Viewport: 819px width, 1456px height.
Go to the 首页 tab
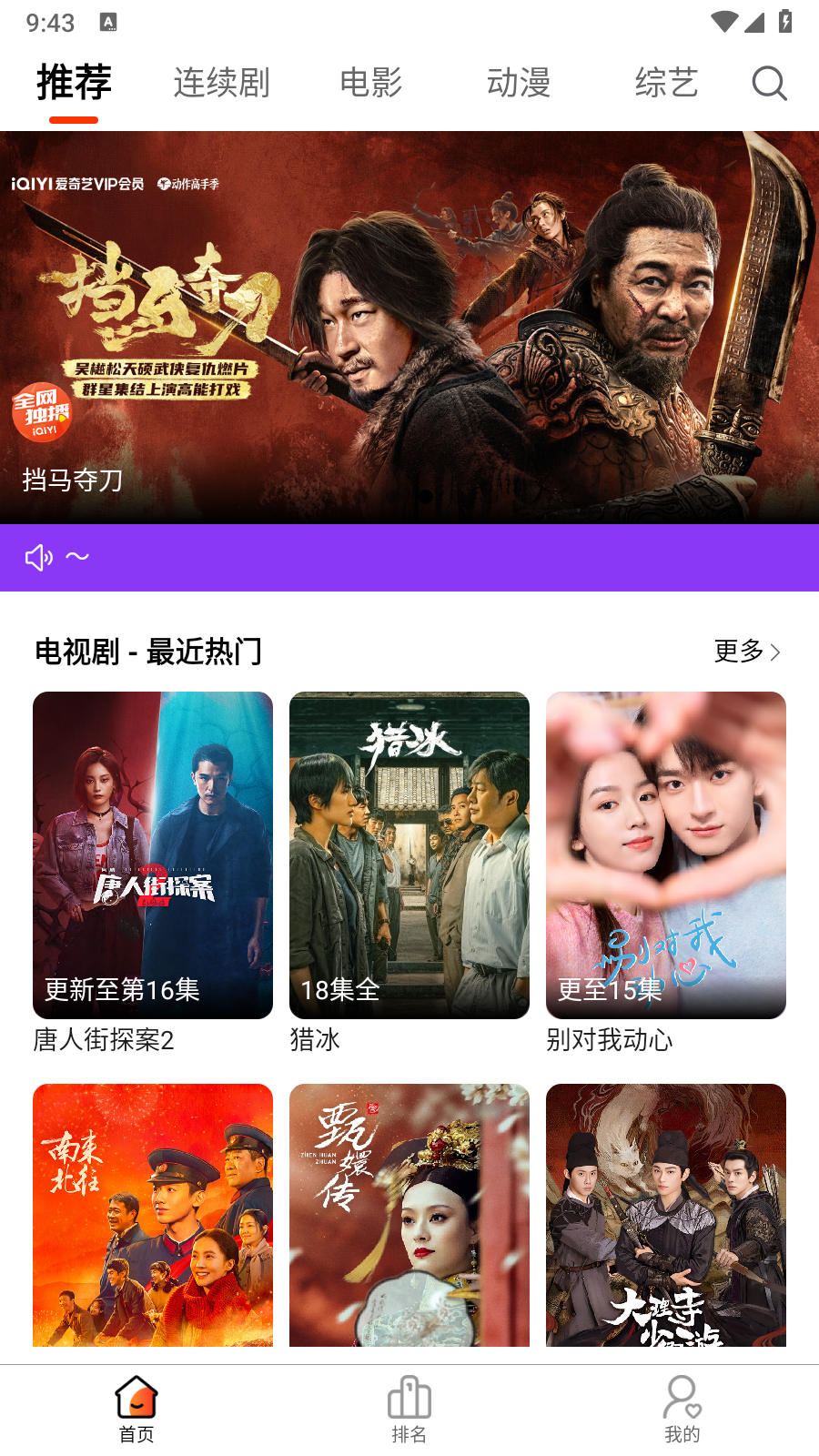point(136,1409)
